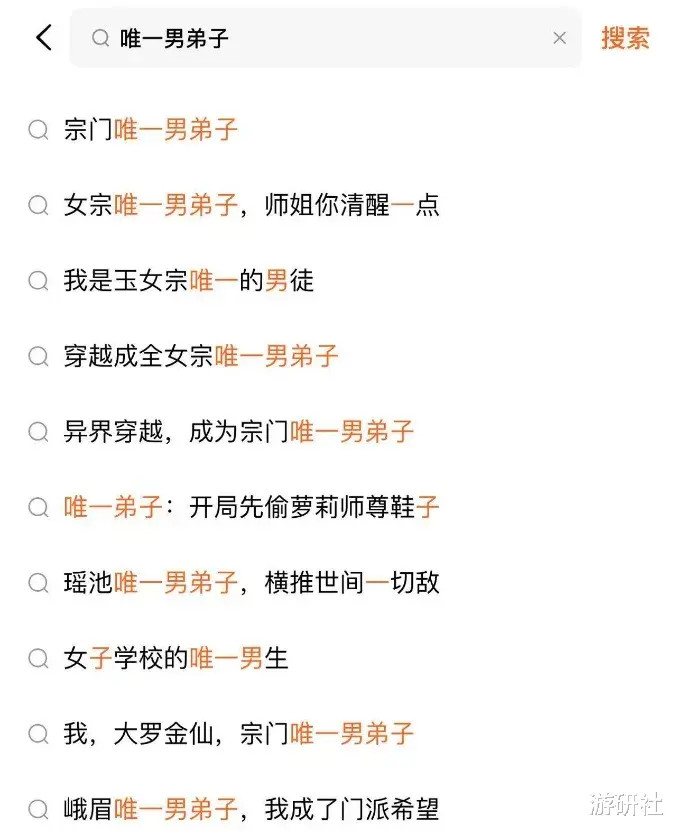Tap the 搜索 button
Image resolution: width=676 pixels, height=833 pixels.
tap(625, 38)
